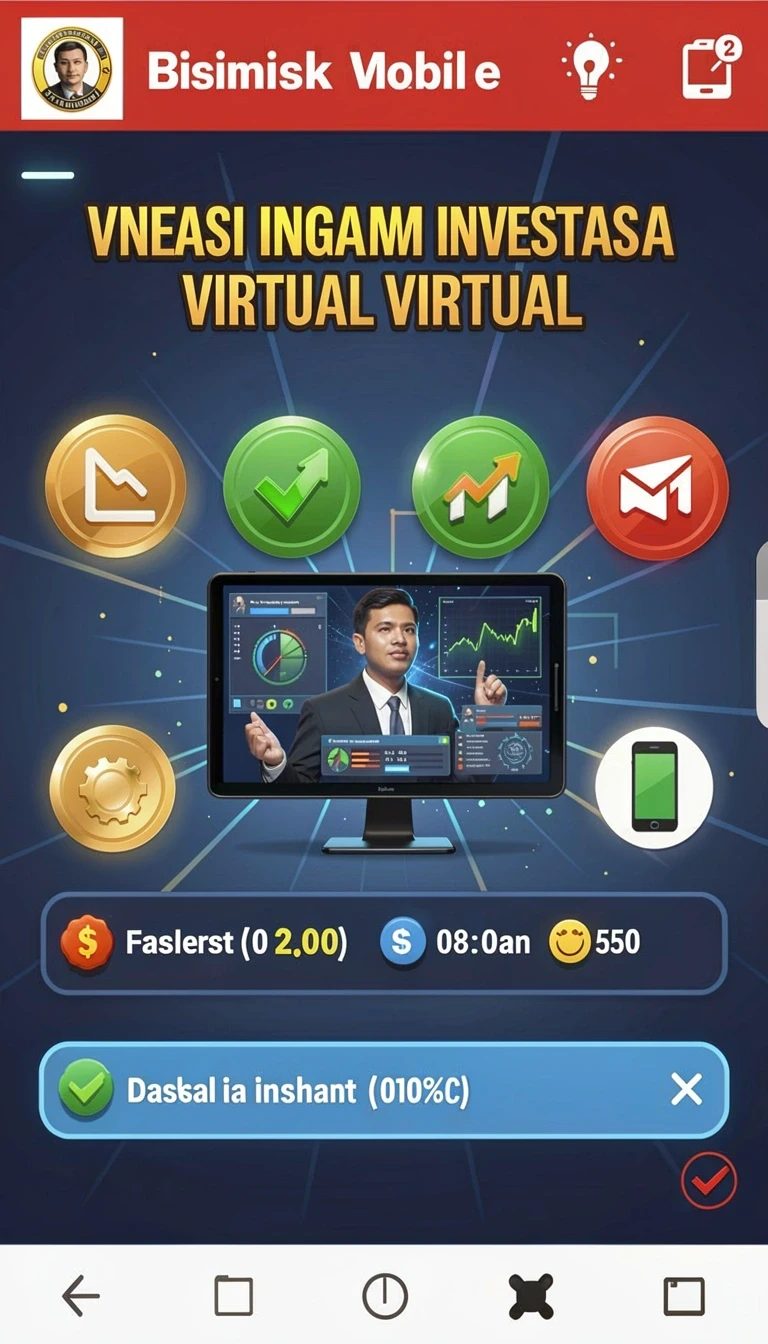This screenshot has width=768, height=1344.
Task: Open the profile avatar in the header
Action: click(x=72, y=68)
